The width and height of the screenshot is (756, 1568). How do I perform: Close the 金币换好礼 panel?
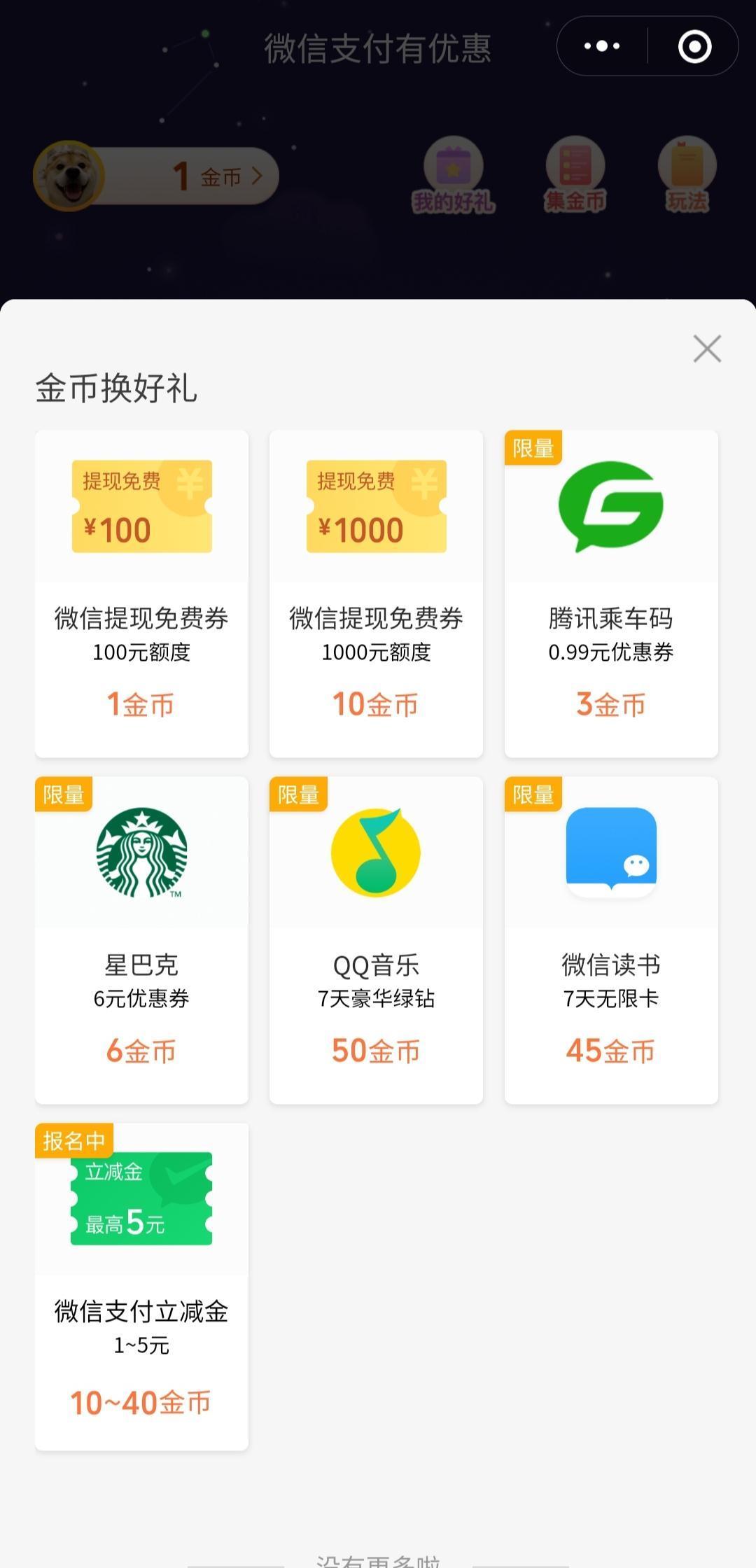tap(707, 349)
